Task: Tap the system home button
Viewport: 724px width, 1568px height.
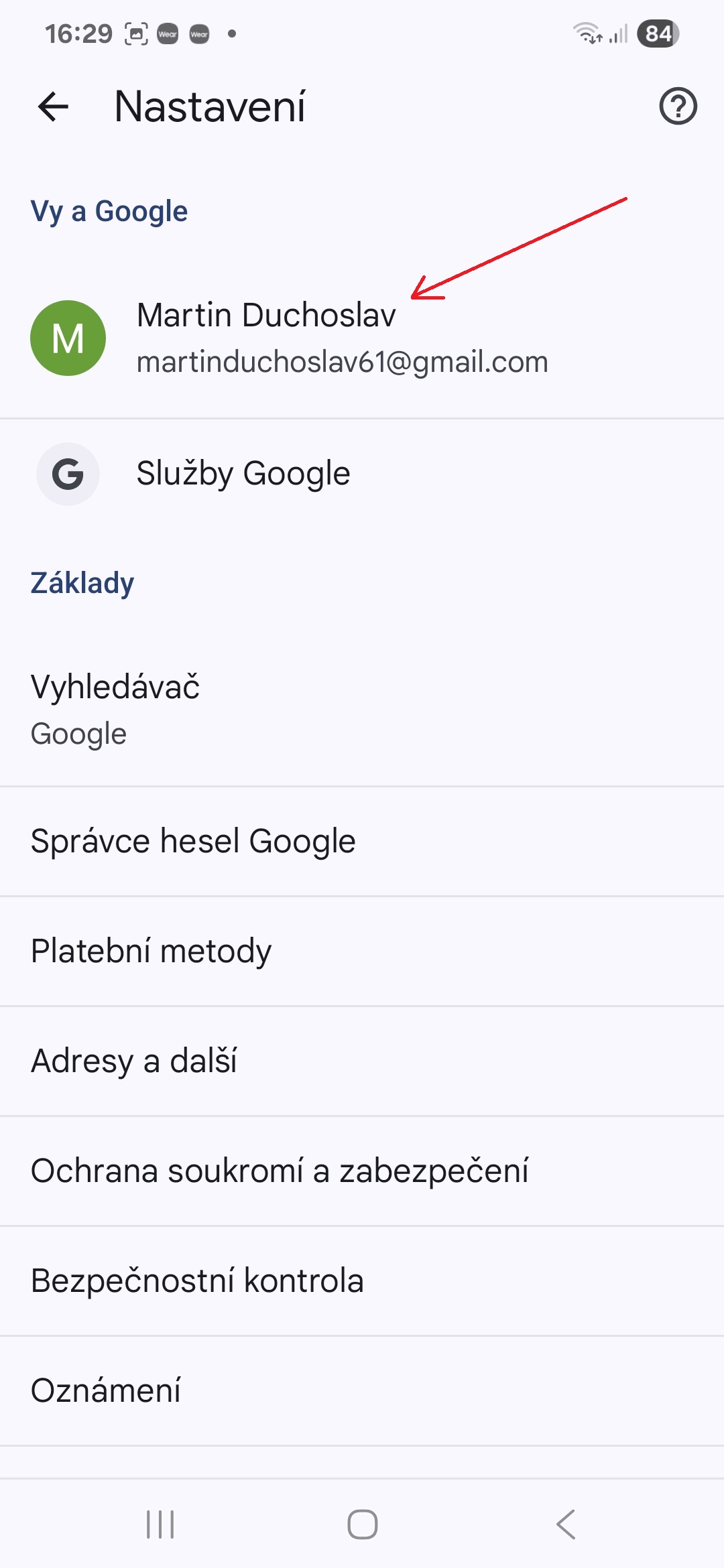Action: (362, 1524)
